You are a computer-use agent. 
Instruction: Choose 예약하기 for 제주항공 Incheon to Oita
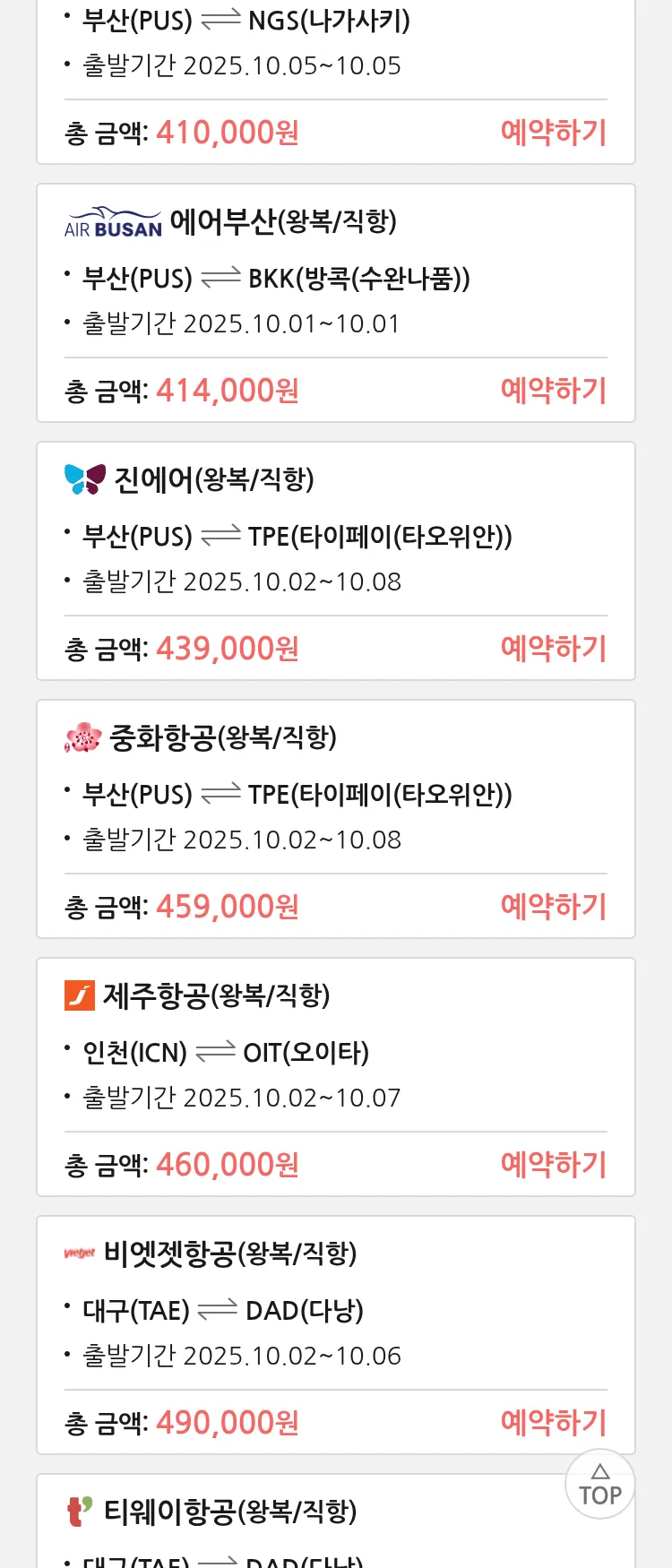click(553, 1165)
